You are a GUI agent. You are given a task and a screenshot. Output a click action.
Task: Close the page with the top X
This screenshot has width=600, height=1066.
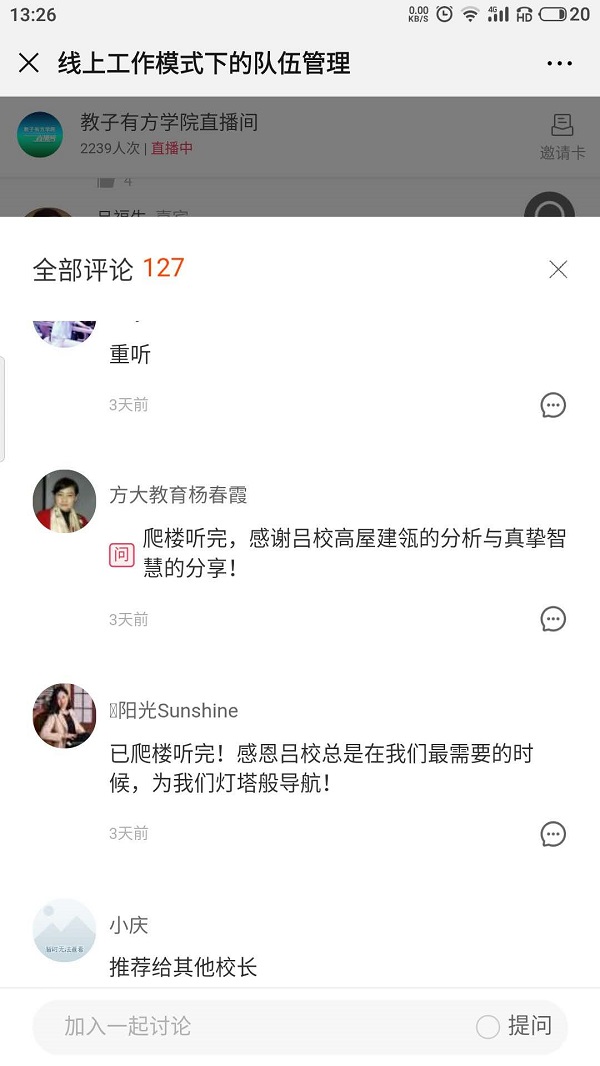29,64
